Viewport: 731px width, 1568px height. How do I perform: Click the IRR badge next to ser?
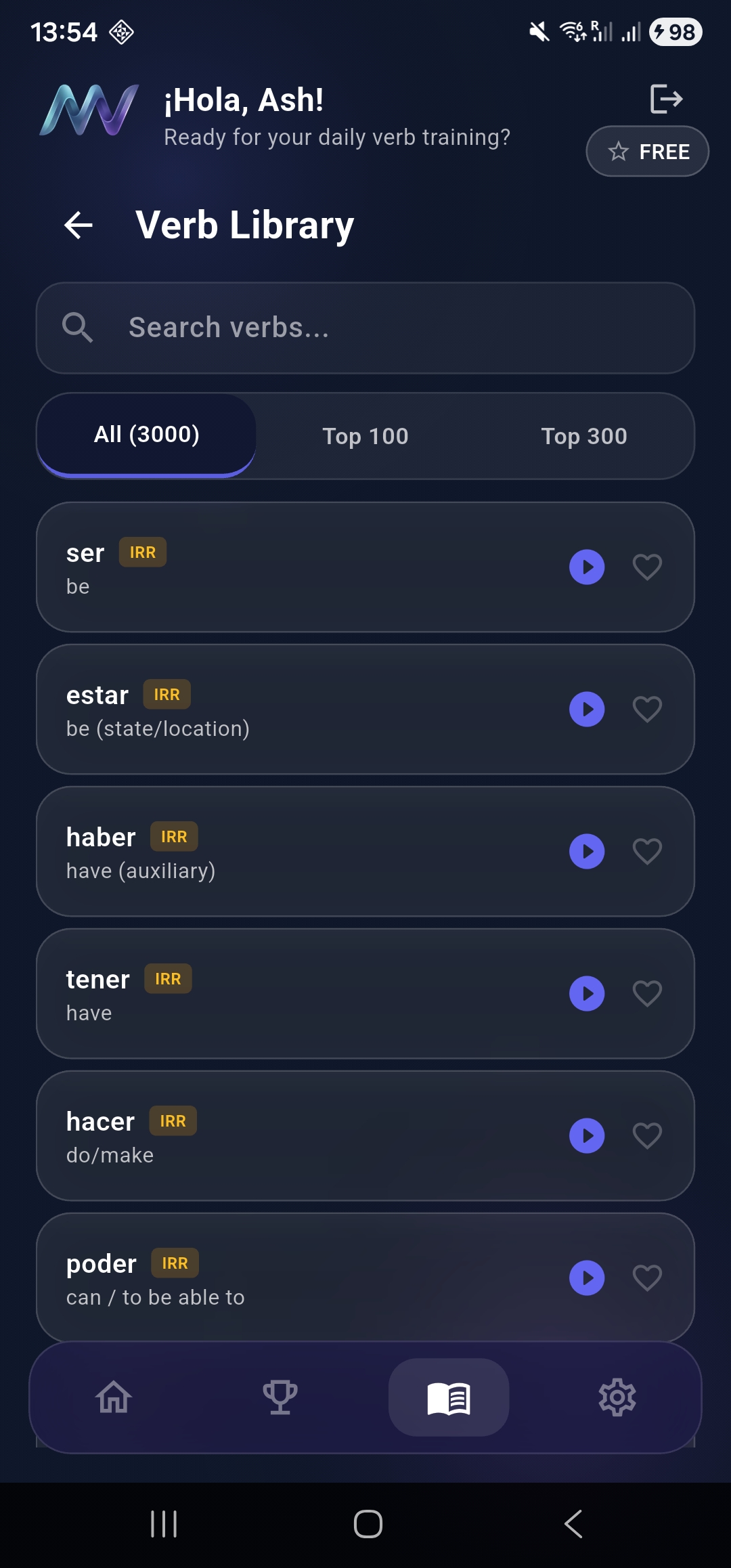coord(142,552)
